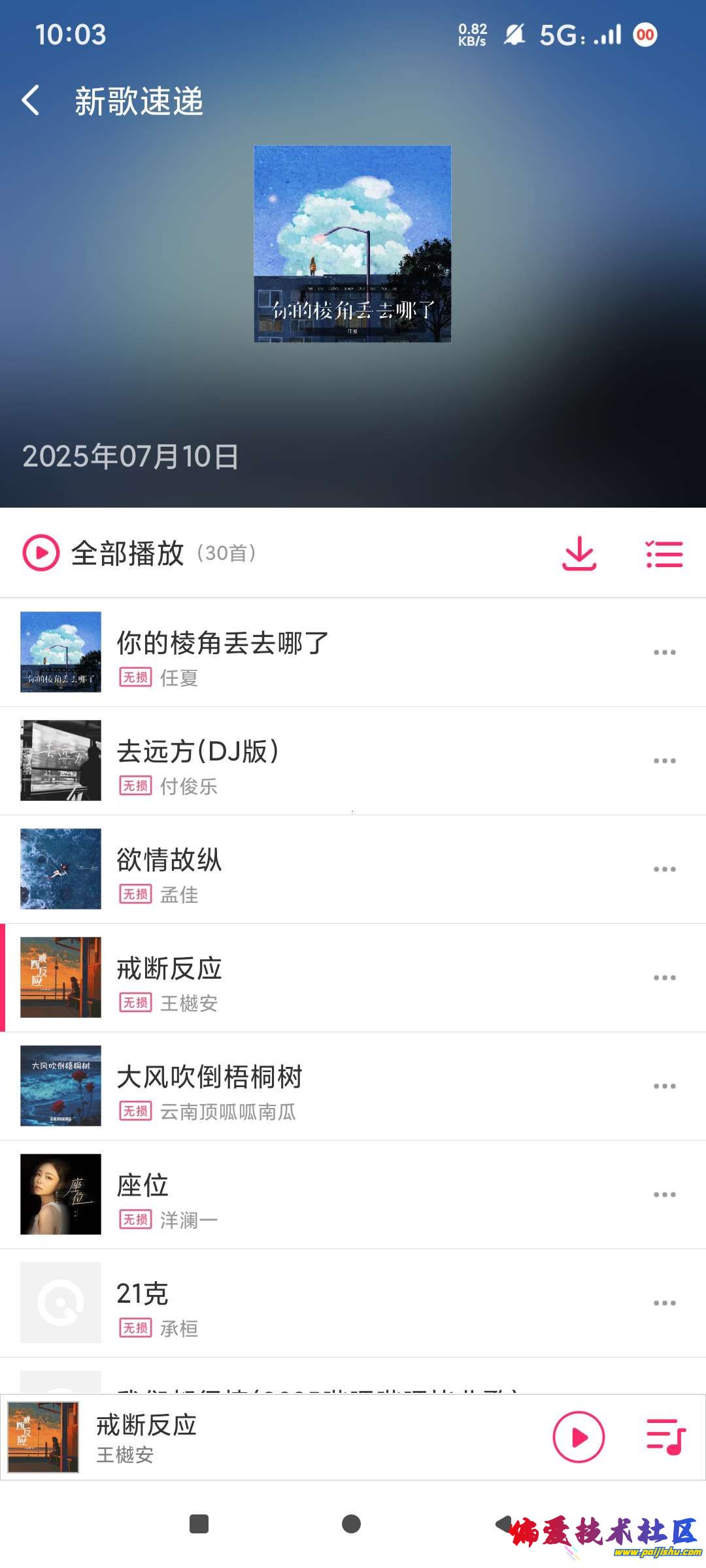Play all 30 songs with 全部播放
Viewport: 706px width, 1568px height.
point(127,553)
